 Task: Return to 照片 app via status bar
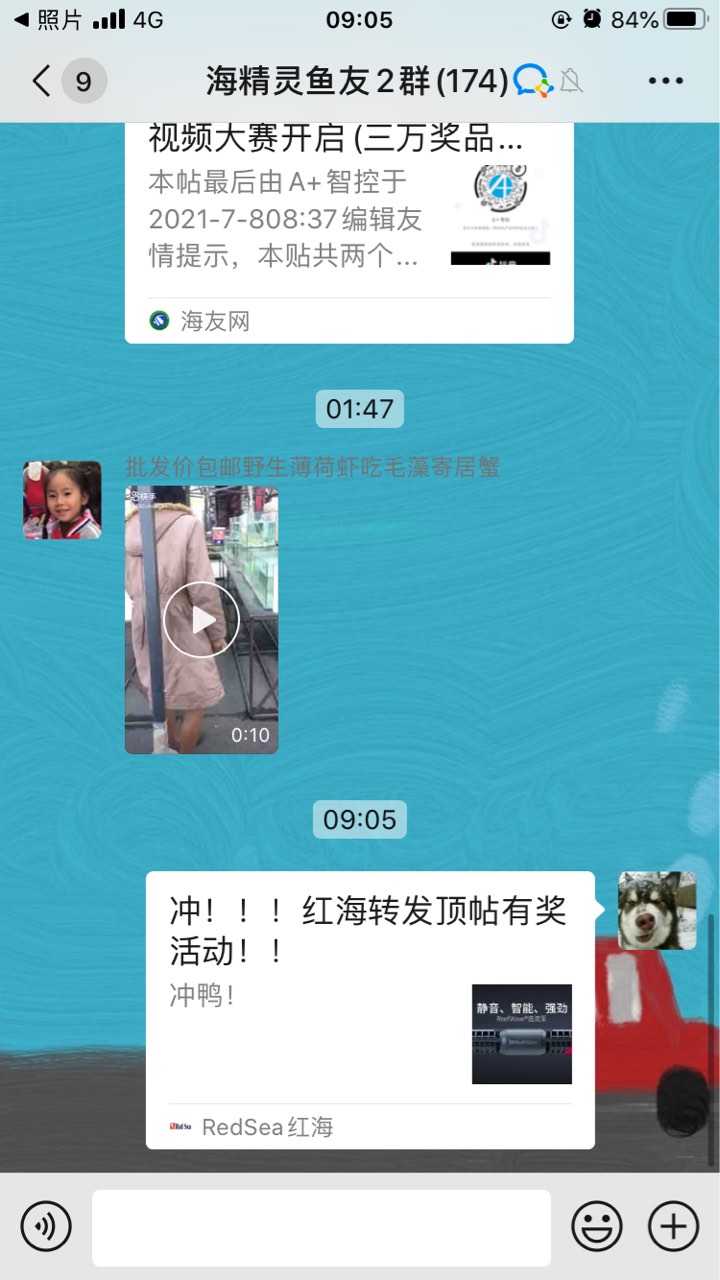point(48,19)
